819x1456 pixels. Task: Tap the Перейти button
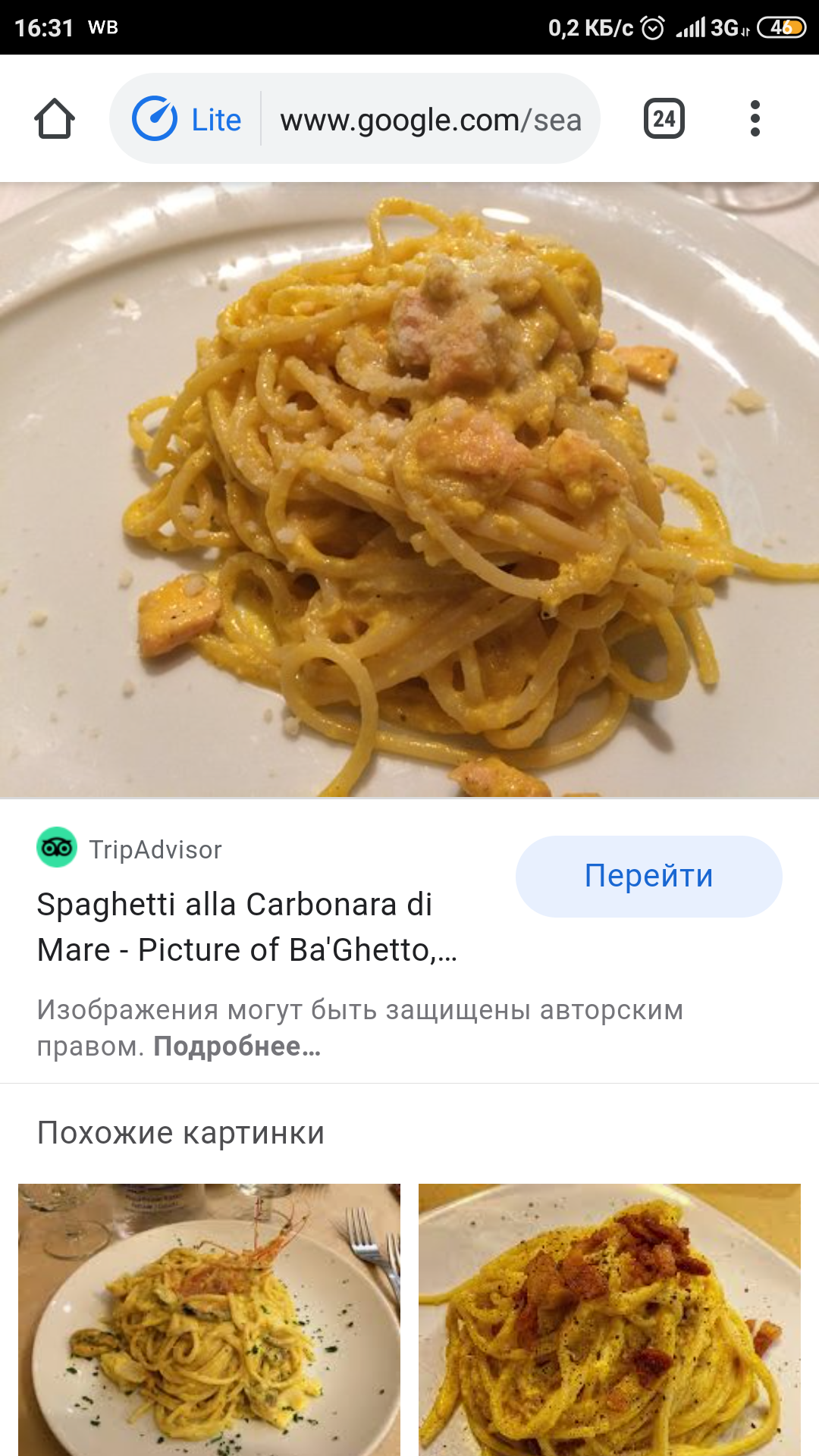649,876
